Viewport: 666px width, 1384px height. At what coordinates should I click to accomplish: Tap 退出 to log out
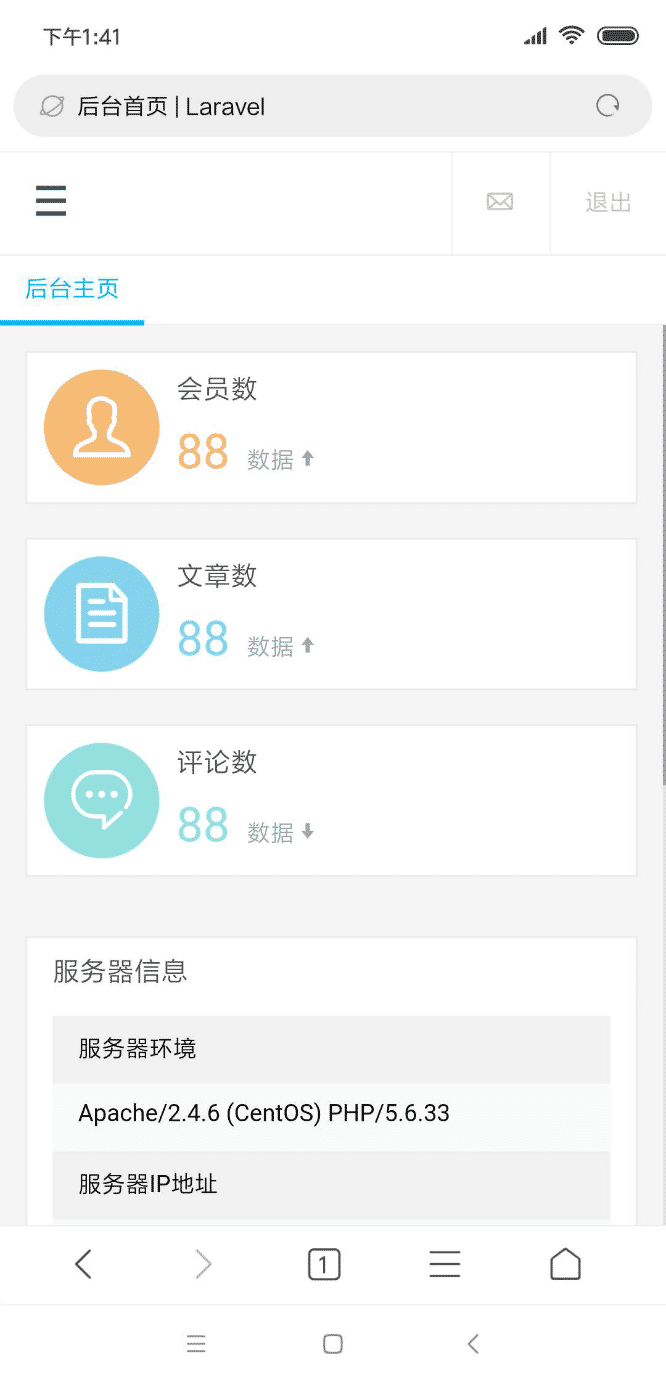pos(608,203)
